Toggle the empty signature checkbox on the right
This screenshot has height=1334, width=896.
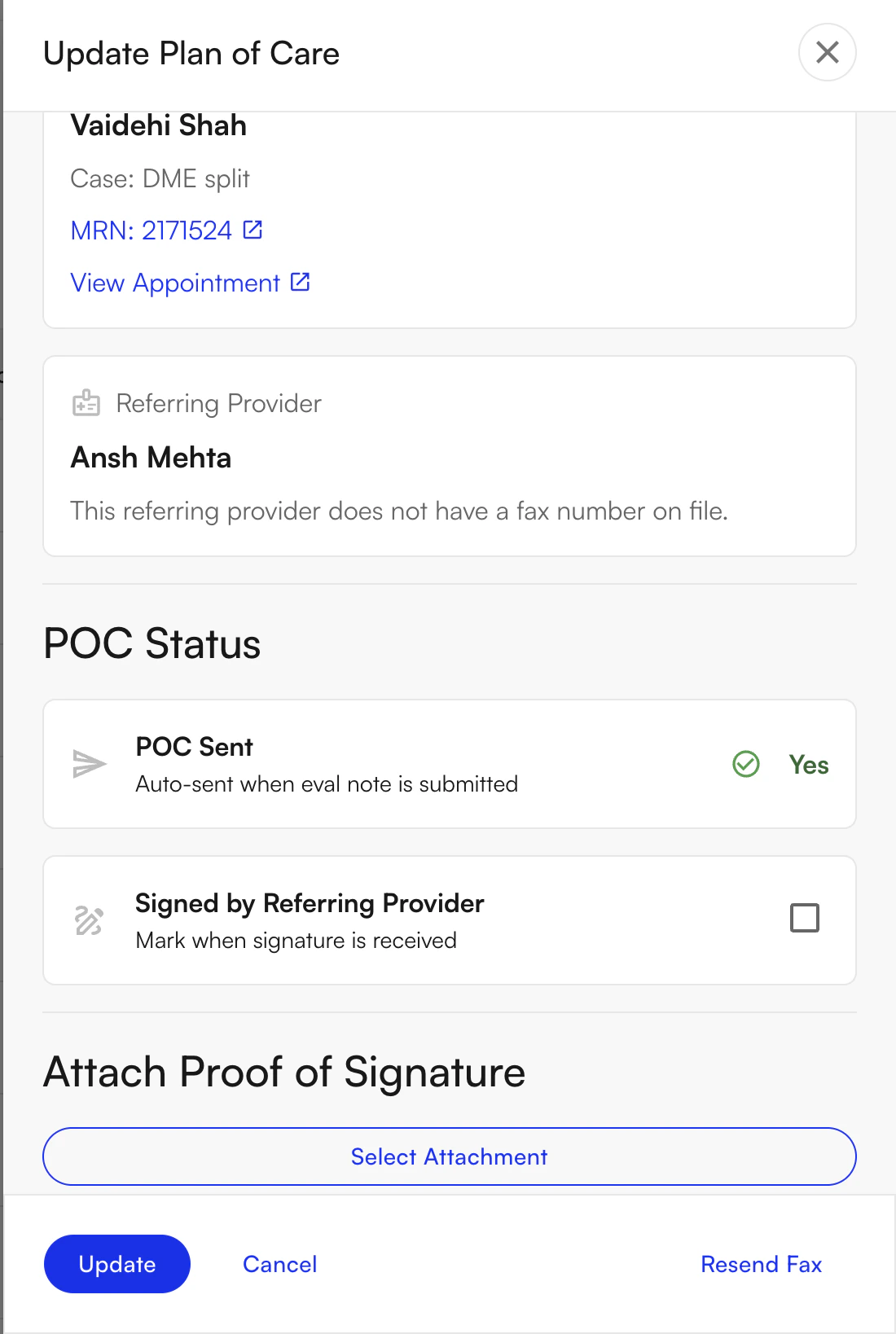[803, 919]
